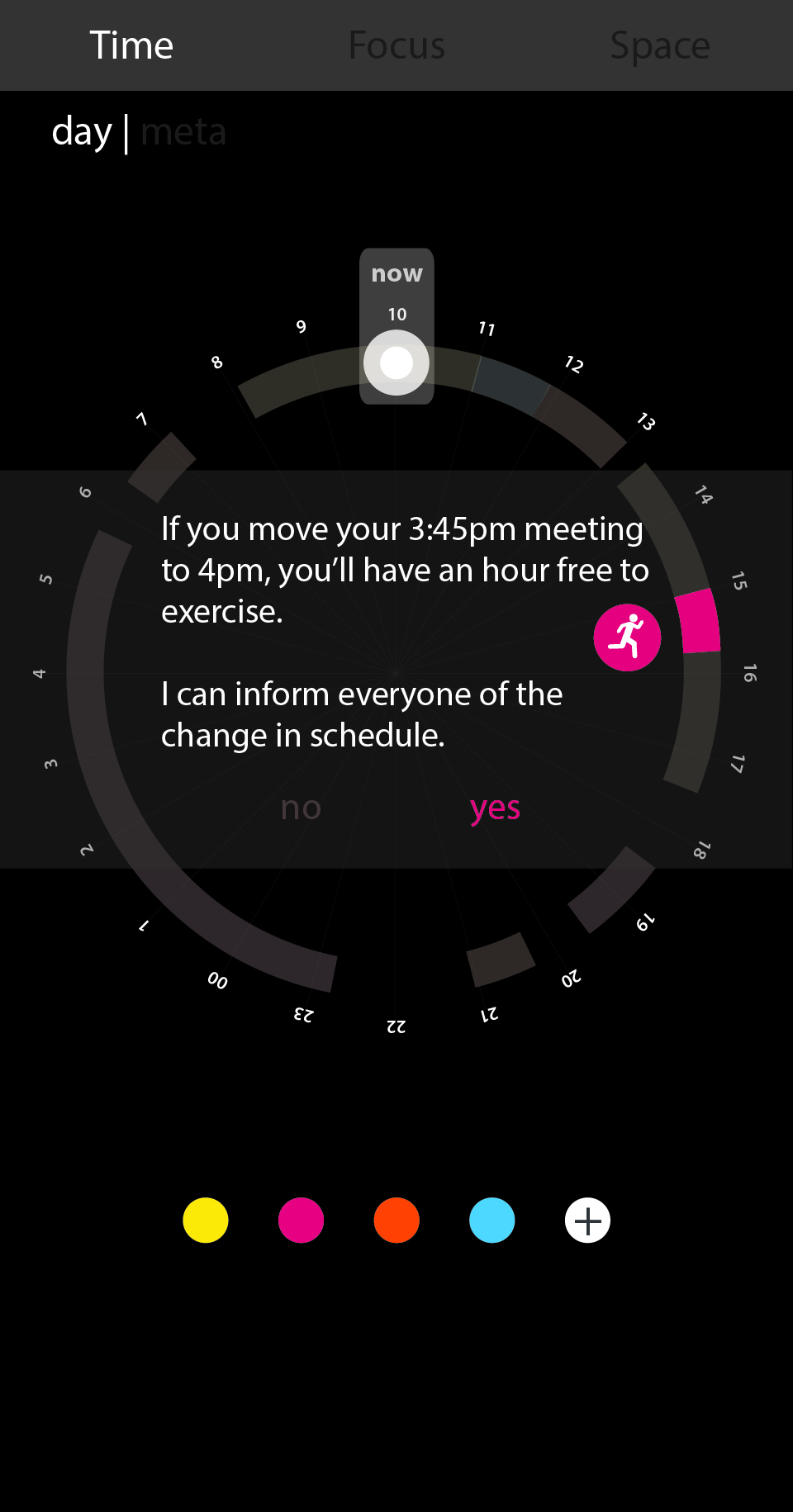Image resolution: width=793 pixels, height=1512 pixels.
Task: Select the orange color dot
Action: click(396, 1221)
